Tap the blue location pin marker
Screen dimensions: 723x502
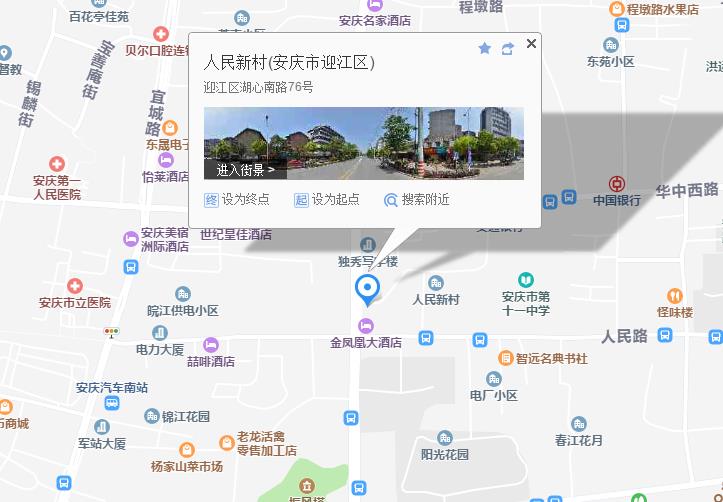tap(367, 289)
